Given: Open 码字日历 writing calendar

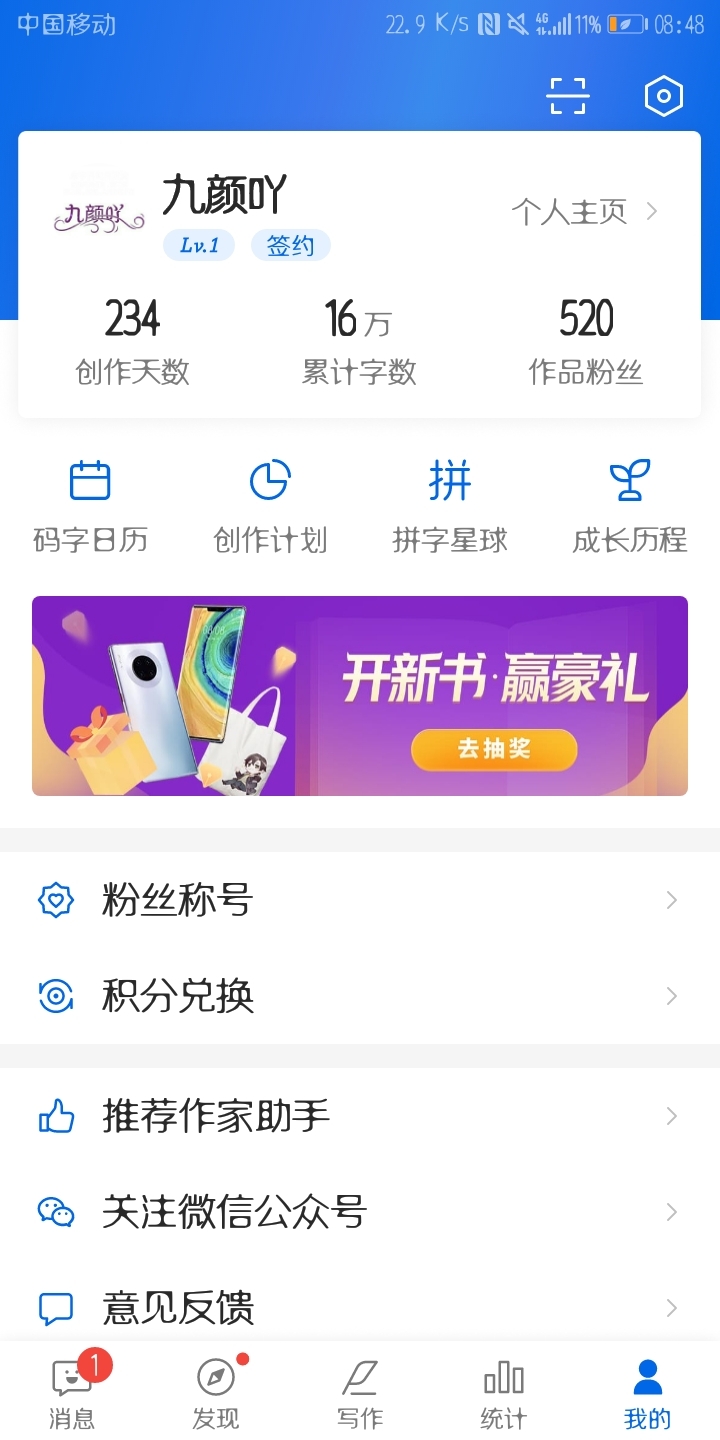Looking at the screenshot, I should click(x=90, y=507).
